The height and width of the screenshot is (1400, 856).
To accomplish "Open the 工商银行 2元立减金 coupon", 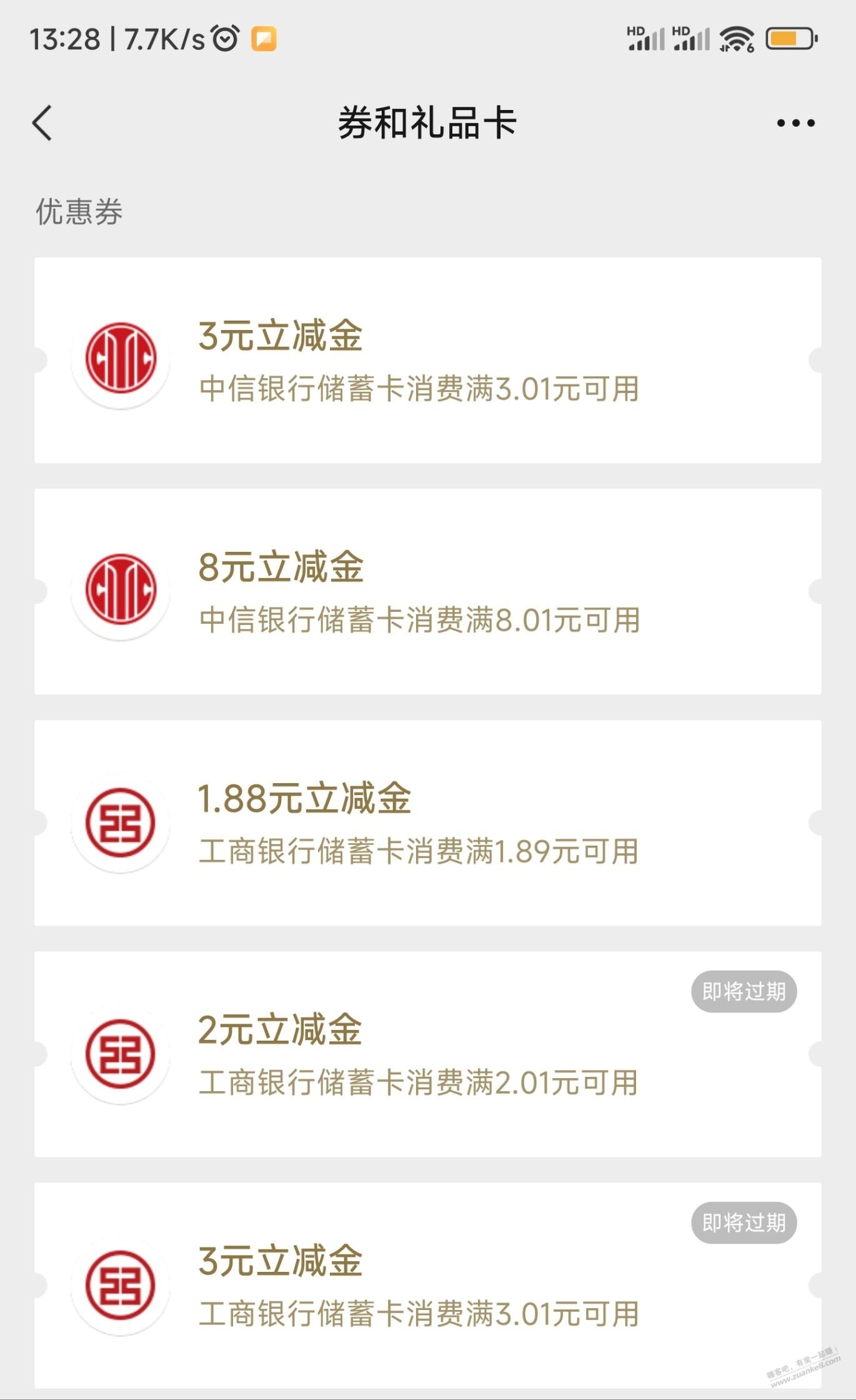I will coord(428,1054).
